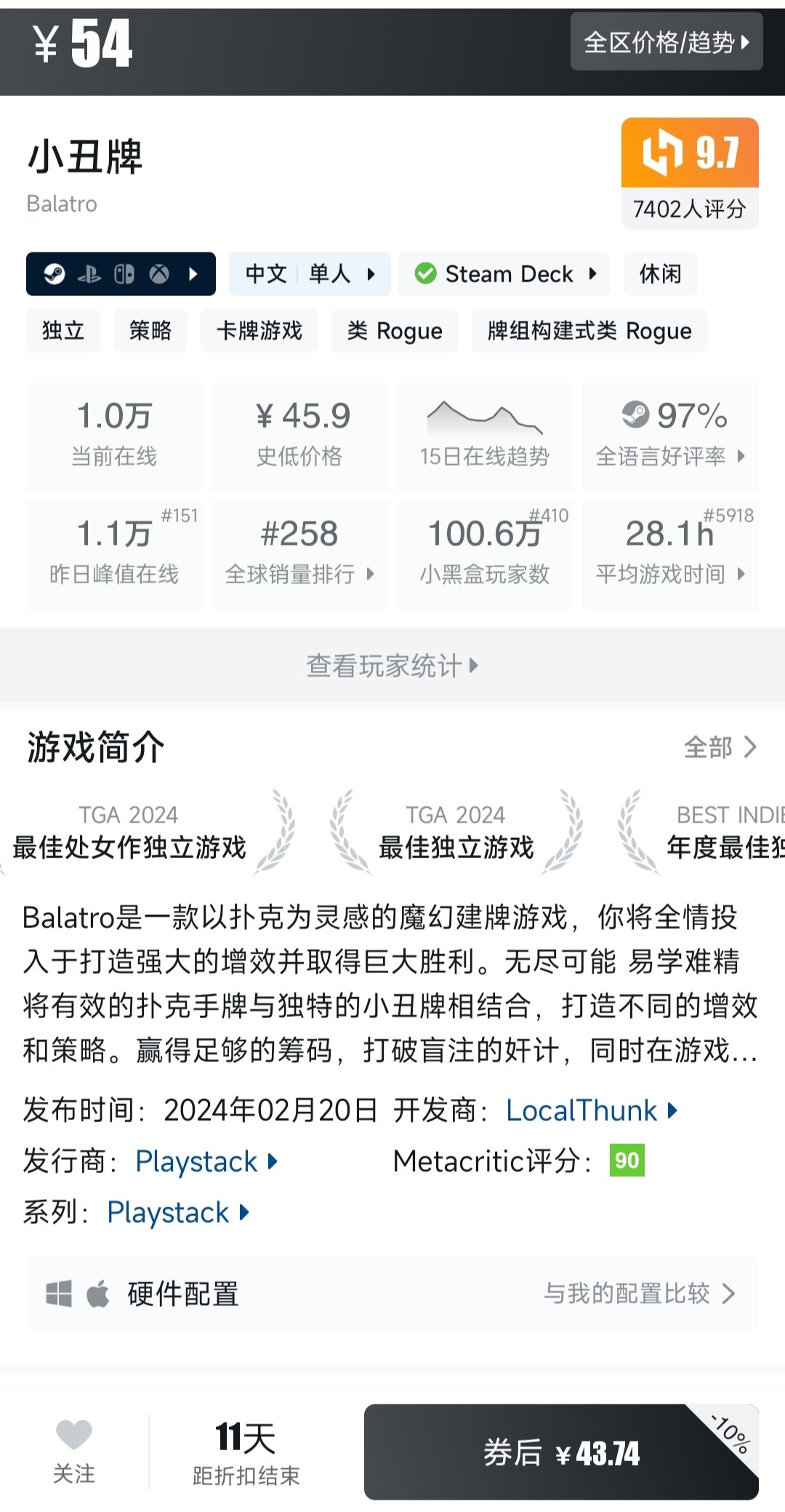Compare 硬件配置 with my configuration
The width and height of the screenshot is (785, 1512).
pos(638,1293)
